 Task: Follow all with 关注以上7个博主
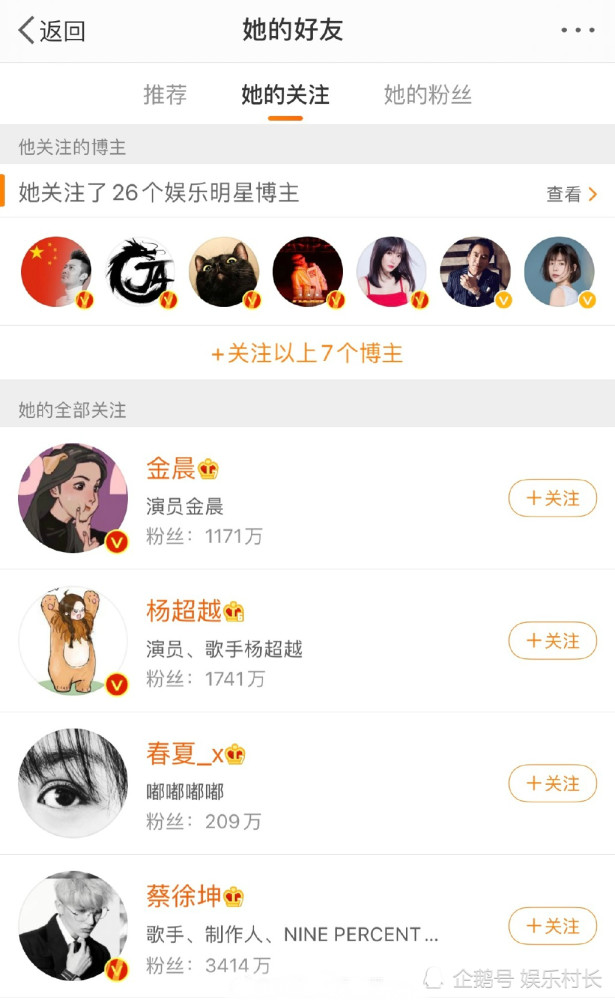(307, 353)
